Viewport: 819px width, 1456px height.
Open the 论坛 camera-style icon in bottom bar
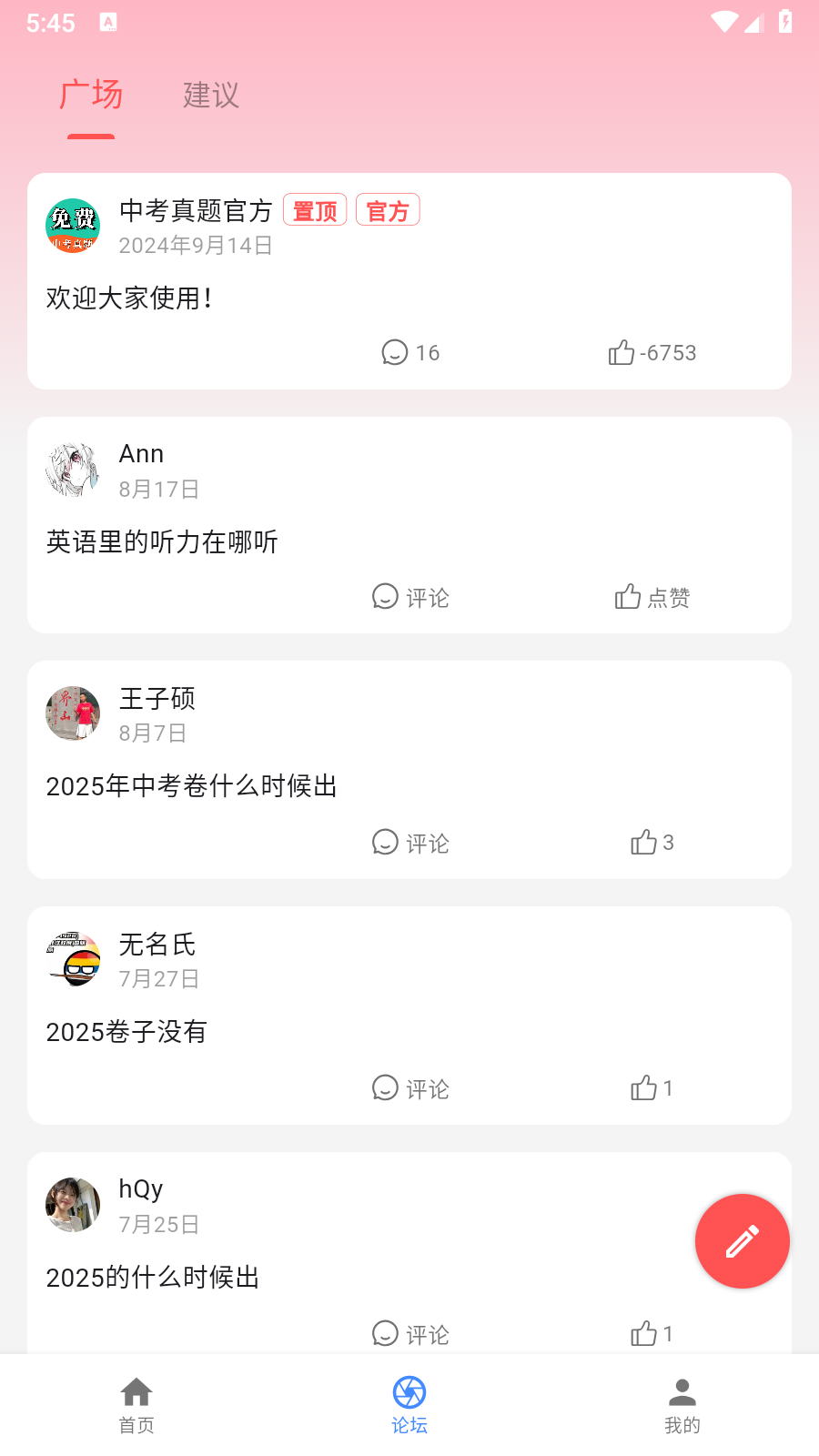coord(409,1392)
